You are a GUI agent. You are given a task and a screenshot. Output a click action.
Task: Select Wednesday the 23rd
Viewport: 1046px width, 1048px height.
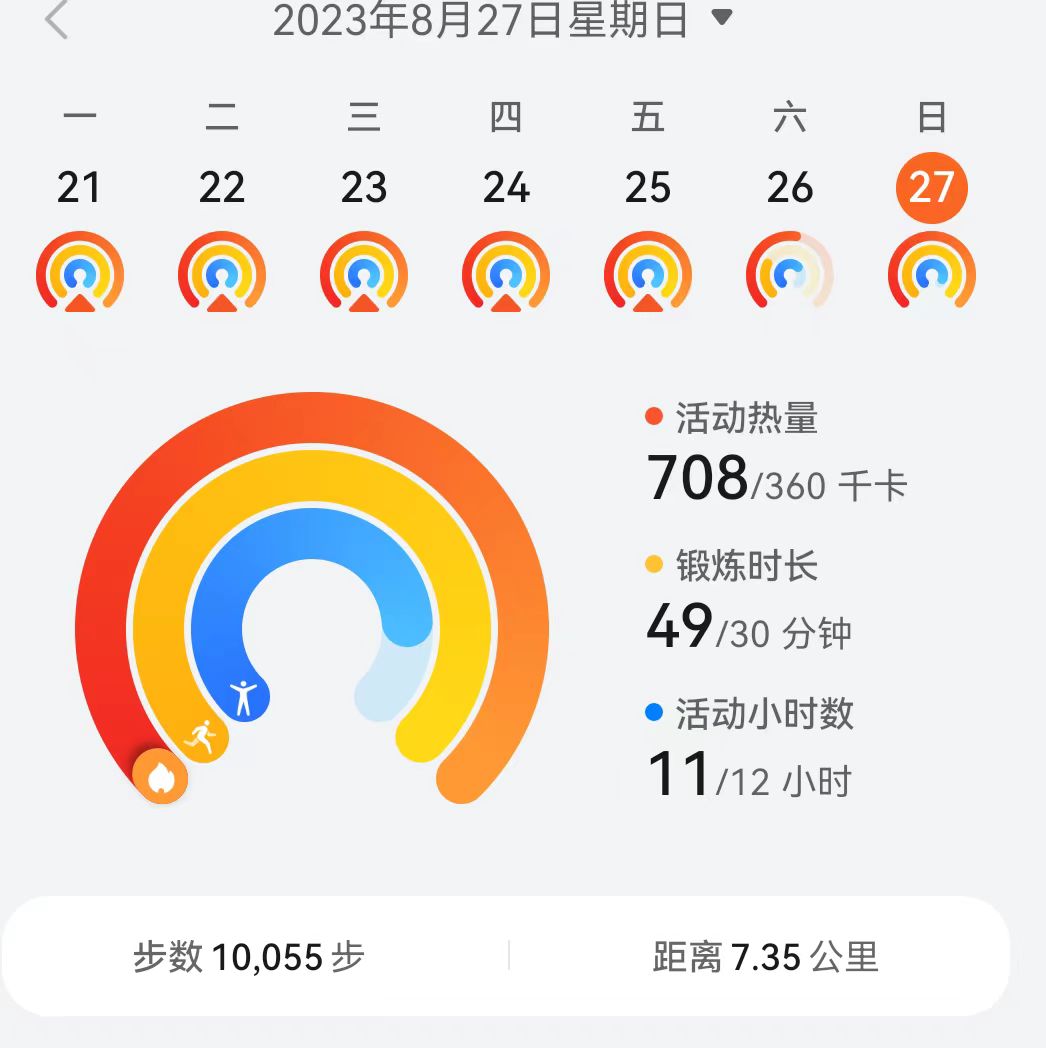[363, 188]
